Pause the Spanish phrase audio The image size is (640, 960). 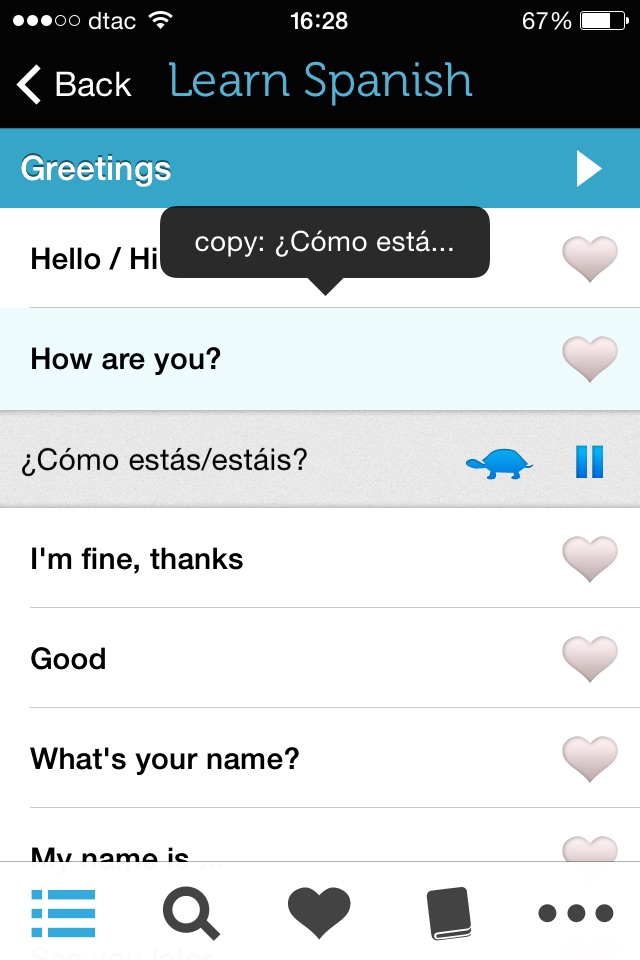point(589,462)
